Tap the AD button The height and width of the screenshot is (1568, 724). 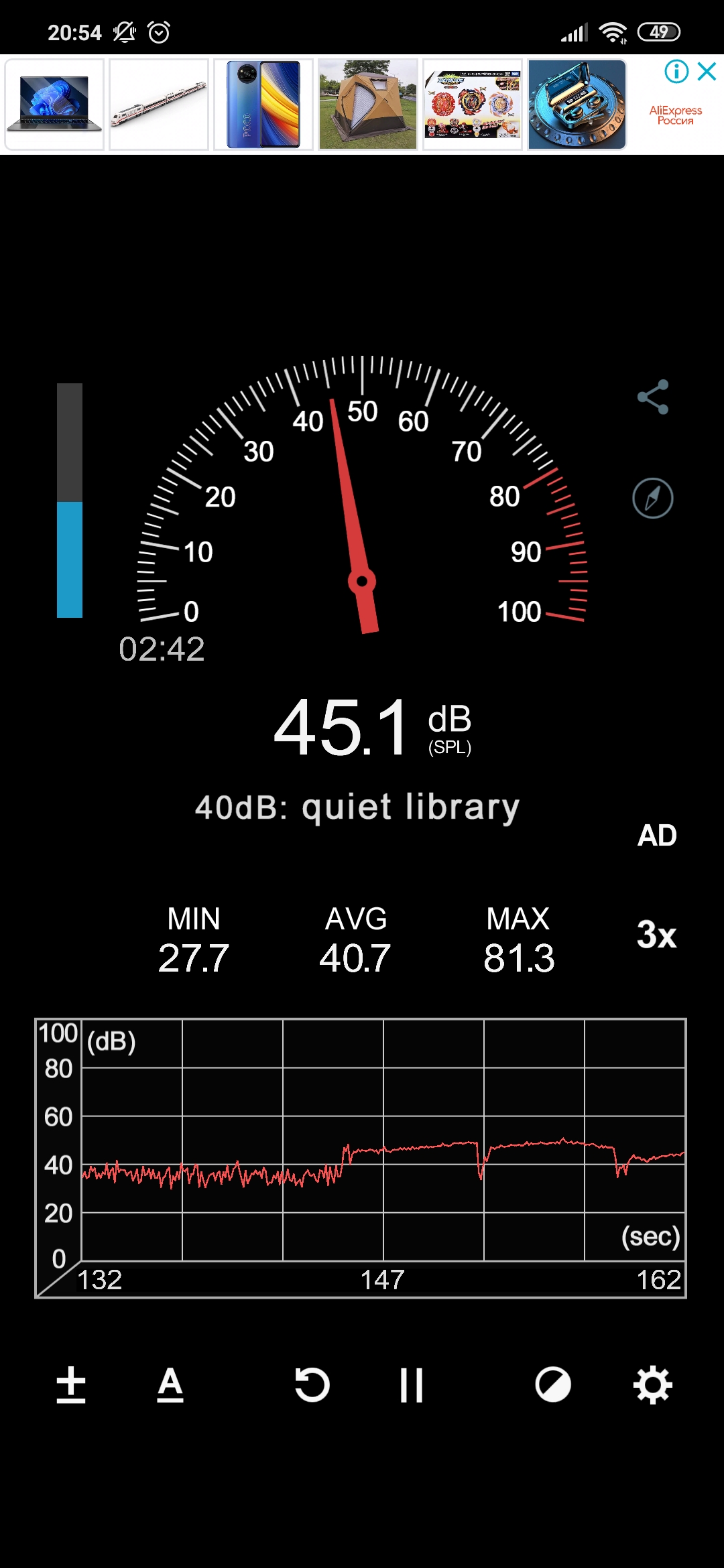tap(657, 836)
